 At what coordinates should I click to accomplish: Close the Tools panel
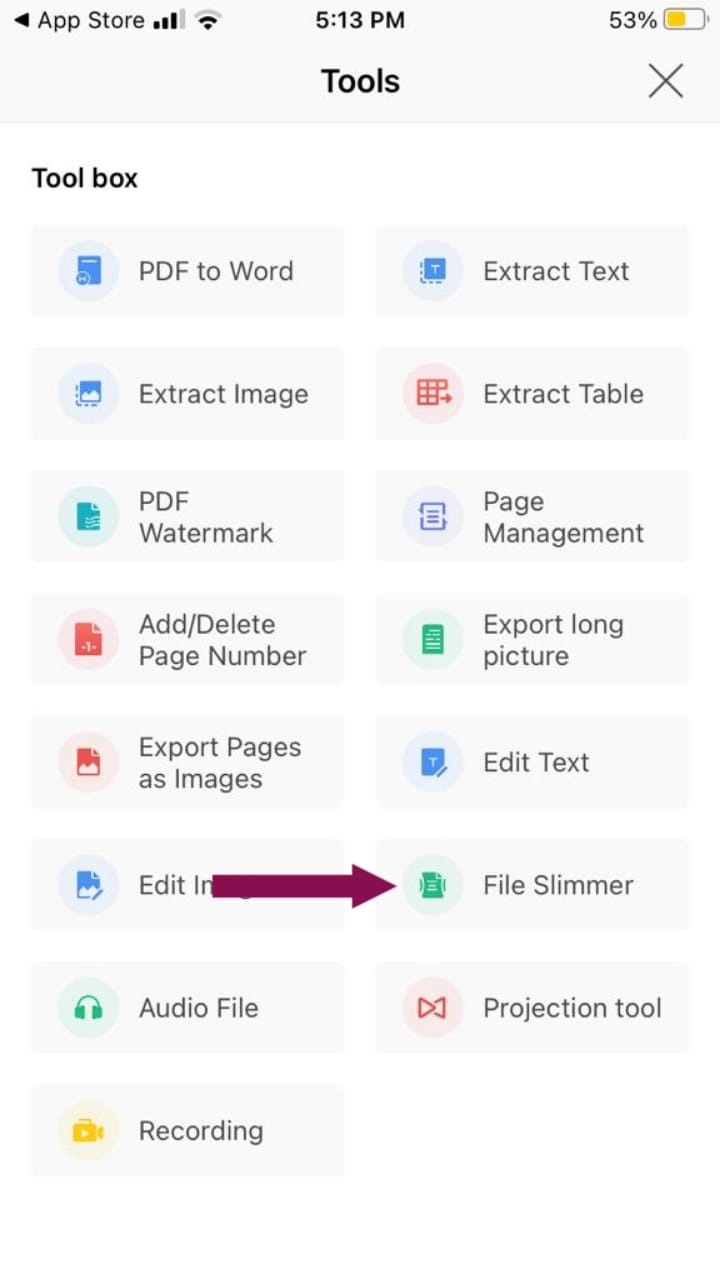(x=665, y=81)
